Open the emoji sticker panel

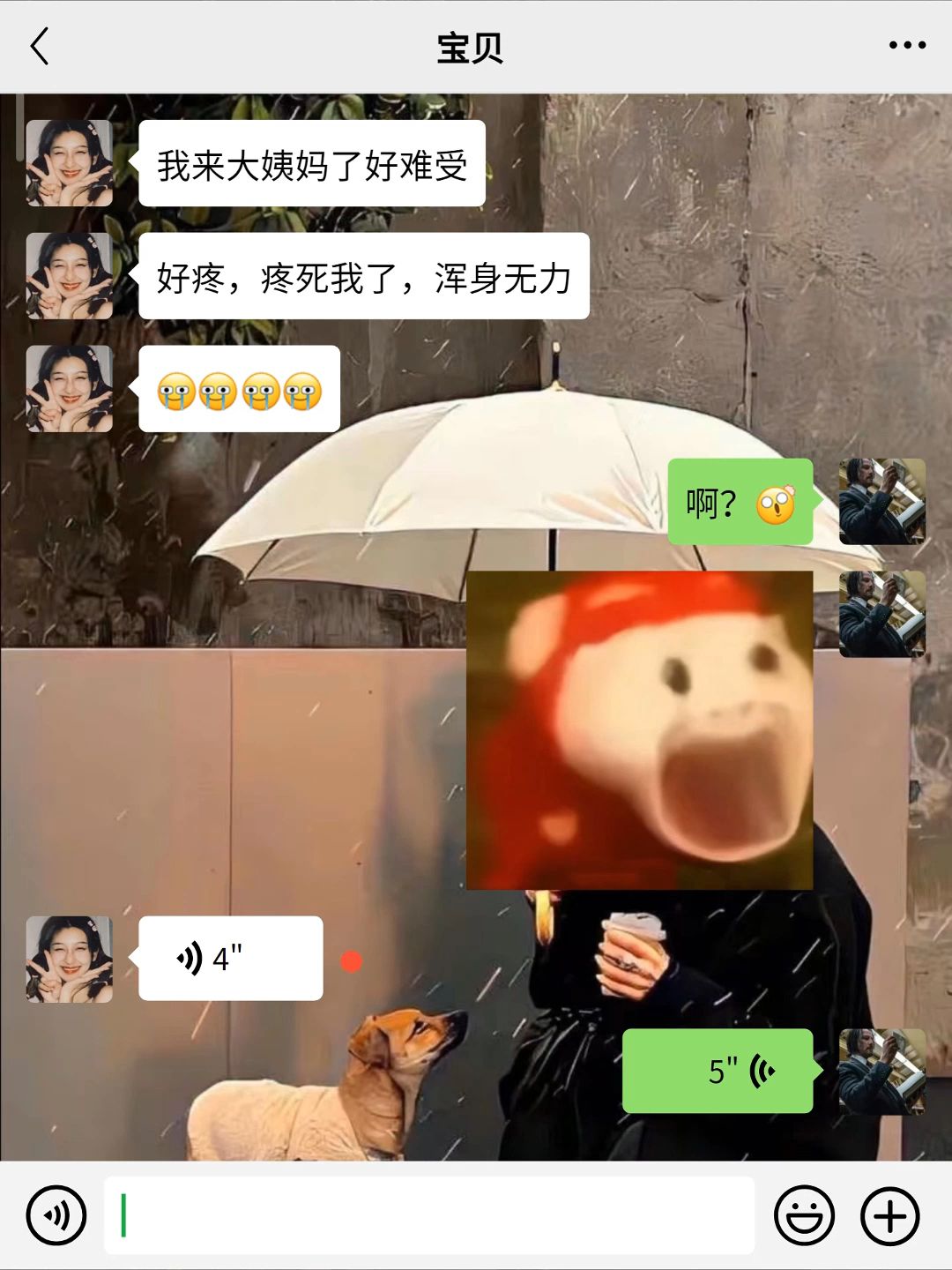tap(804, 1215)
